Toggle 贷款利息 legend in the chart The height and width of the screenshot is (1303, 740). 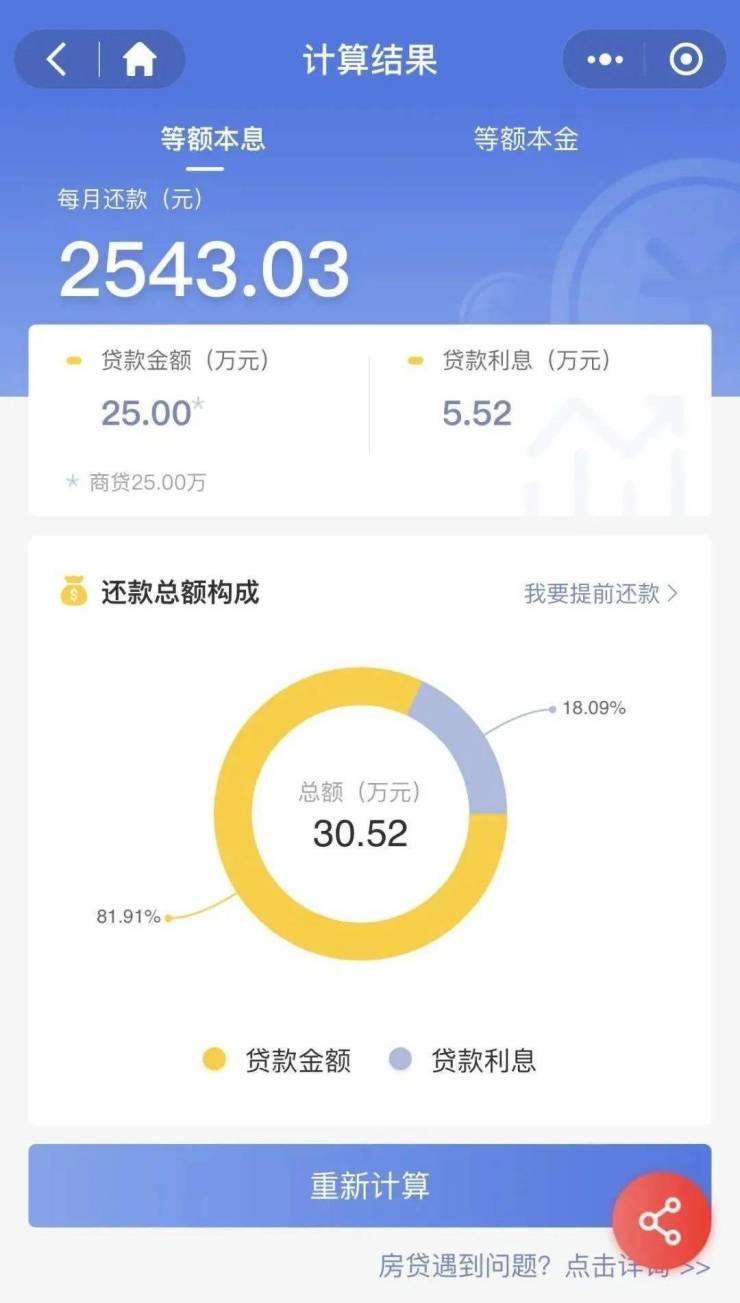pos(463,1061)
